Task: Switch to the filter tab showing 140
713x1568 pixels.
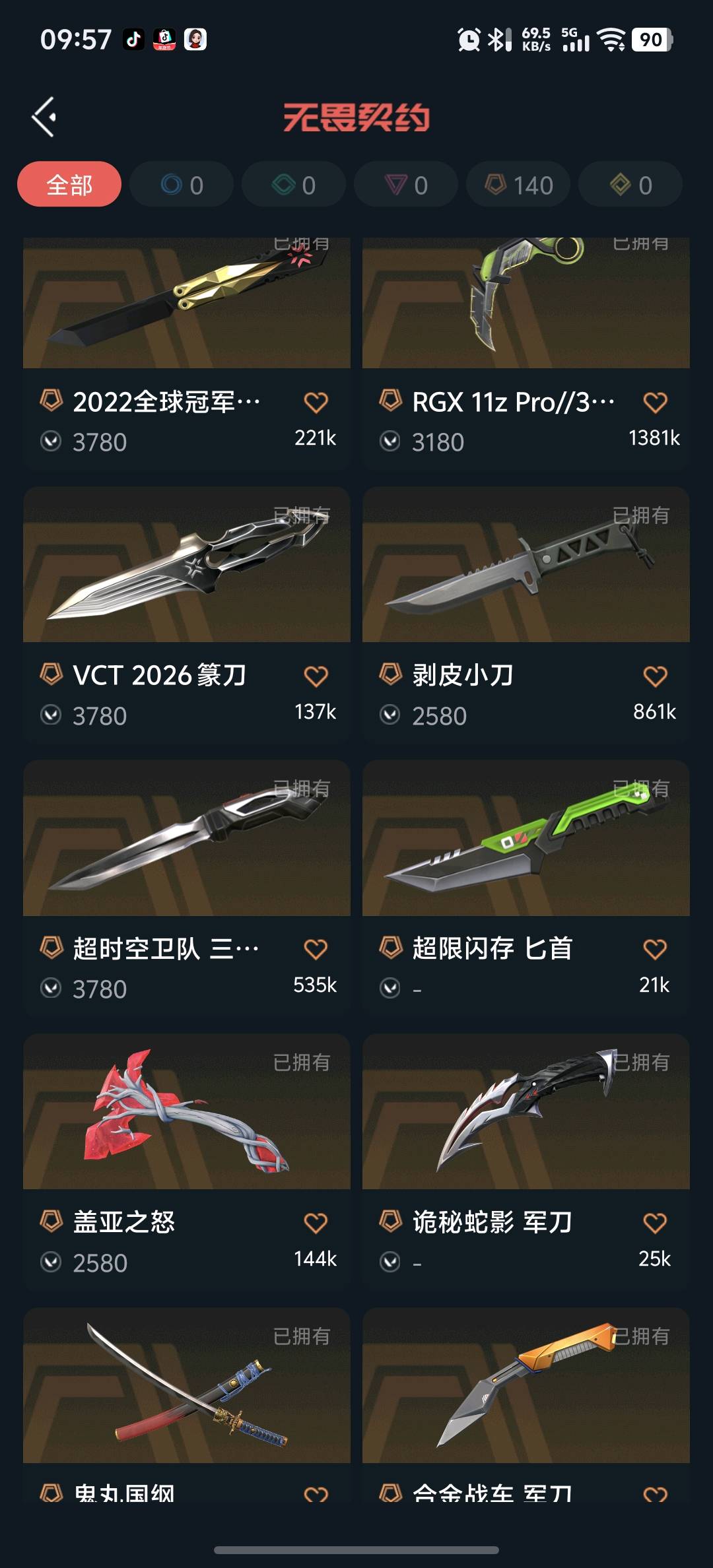Action: click(x=518, y=185)
